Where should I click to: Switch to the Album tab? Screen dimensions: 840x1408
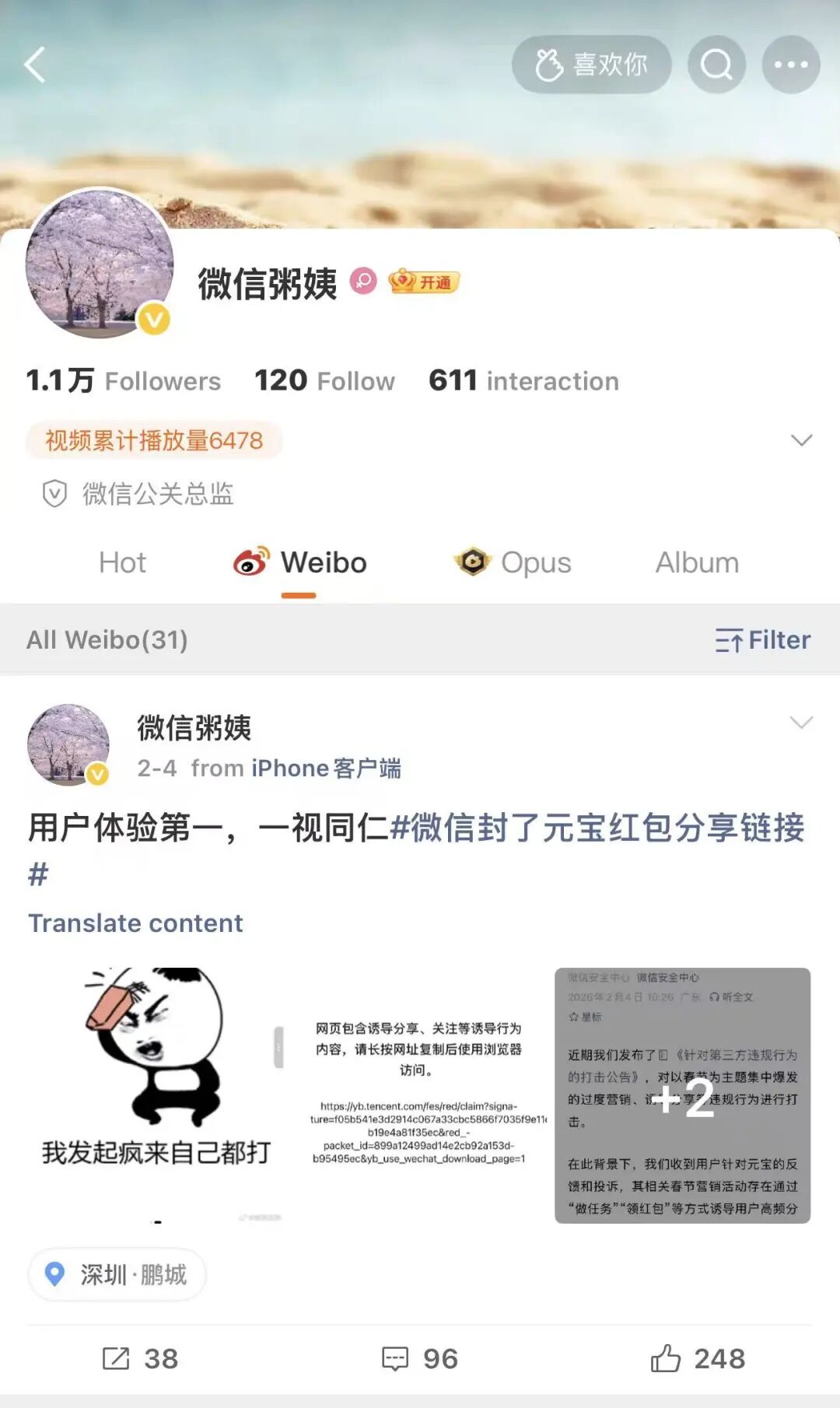(697, 562)
